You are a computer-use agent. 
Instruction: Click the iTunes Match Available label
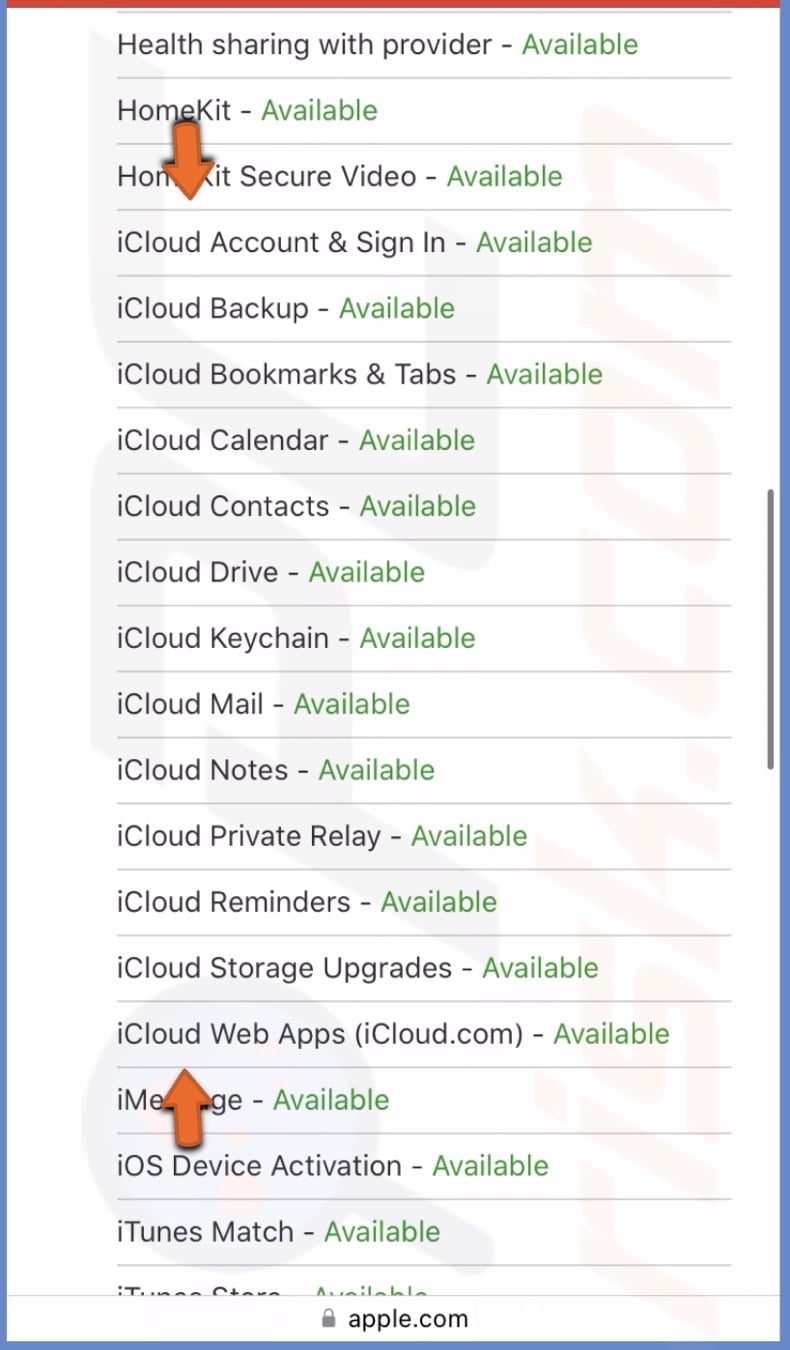tap(382, 1232)
